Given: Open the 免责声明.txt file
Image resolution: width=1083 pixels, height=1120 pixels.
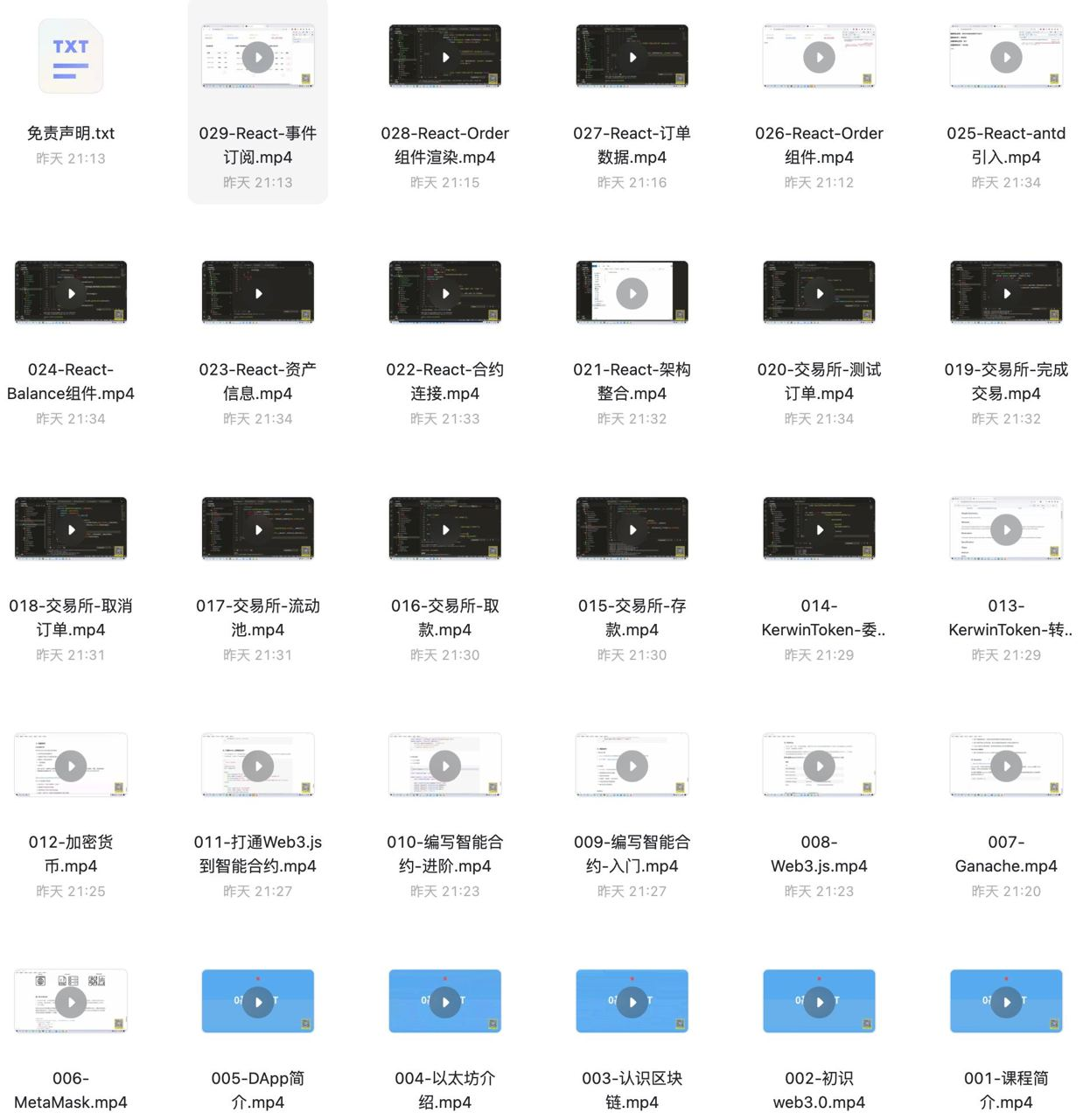Looking at the screenshot, I should click(71, 58).
